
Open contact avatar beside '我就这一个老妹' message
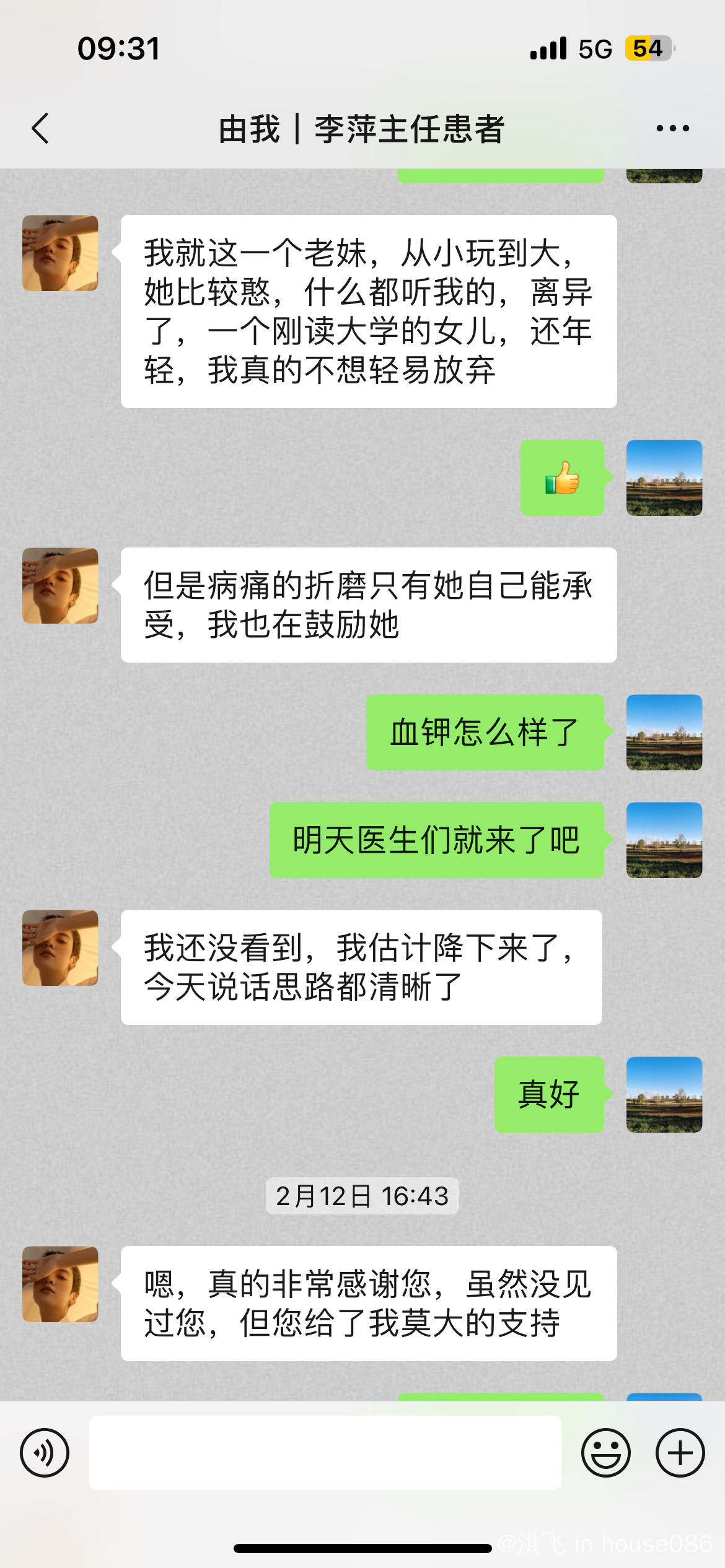[x=60, y=253]
